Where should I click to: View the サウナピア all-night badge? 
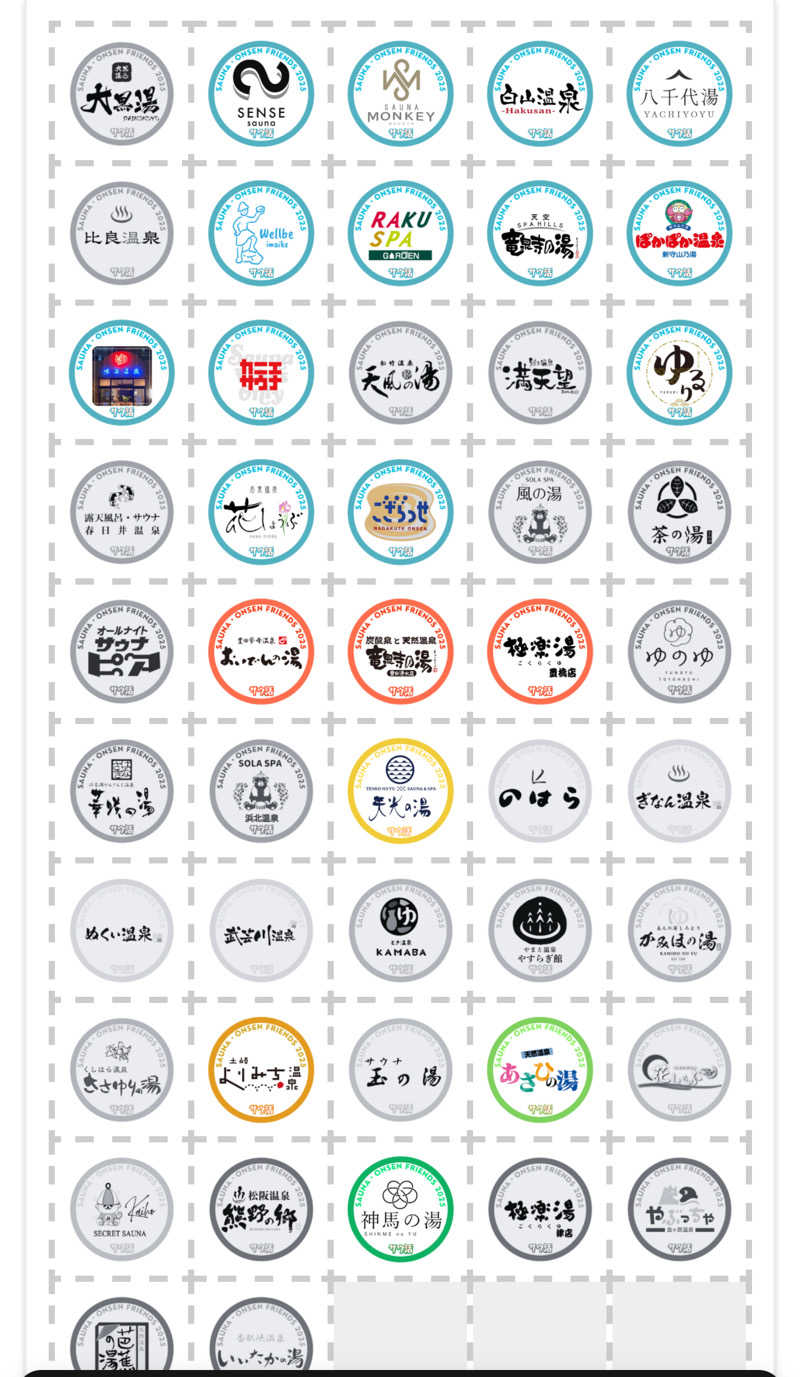(x=121, y=651)
